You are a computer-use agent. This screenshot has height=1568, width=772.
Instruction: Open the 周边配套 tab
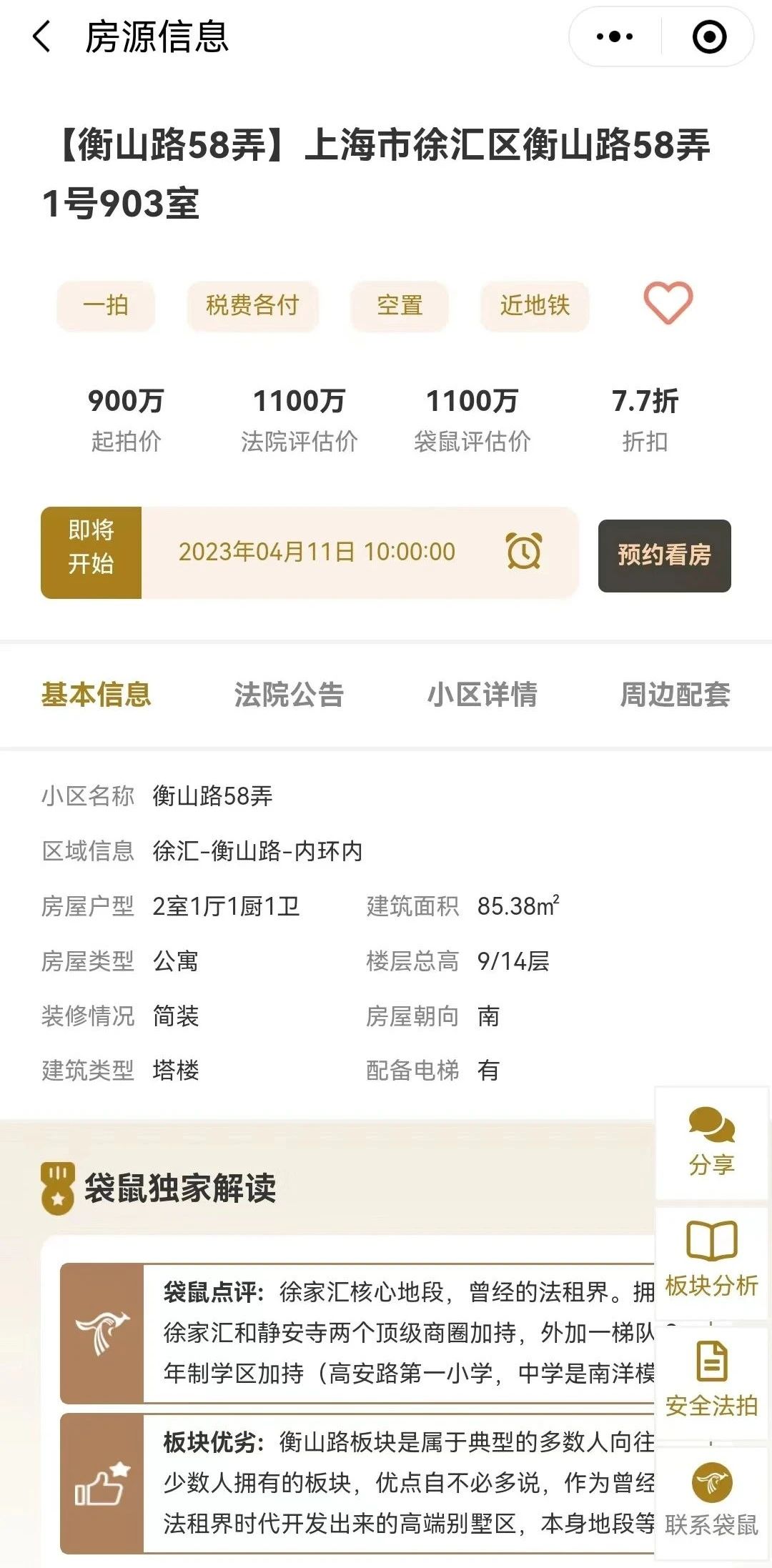[x=675, y=695]
